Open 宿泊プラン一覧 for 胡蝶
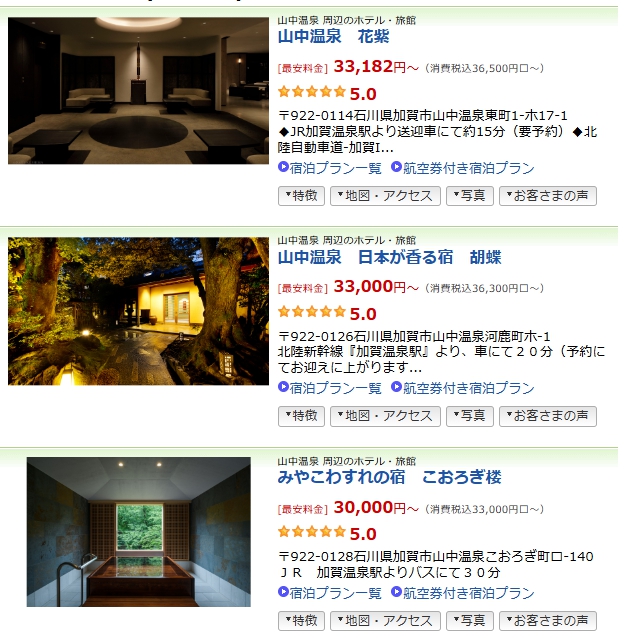 tap(335, 388)
